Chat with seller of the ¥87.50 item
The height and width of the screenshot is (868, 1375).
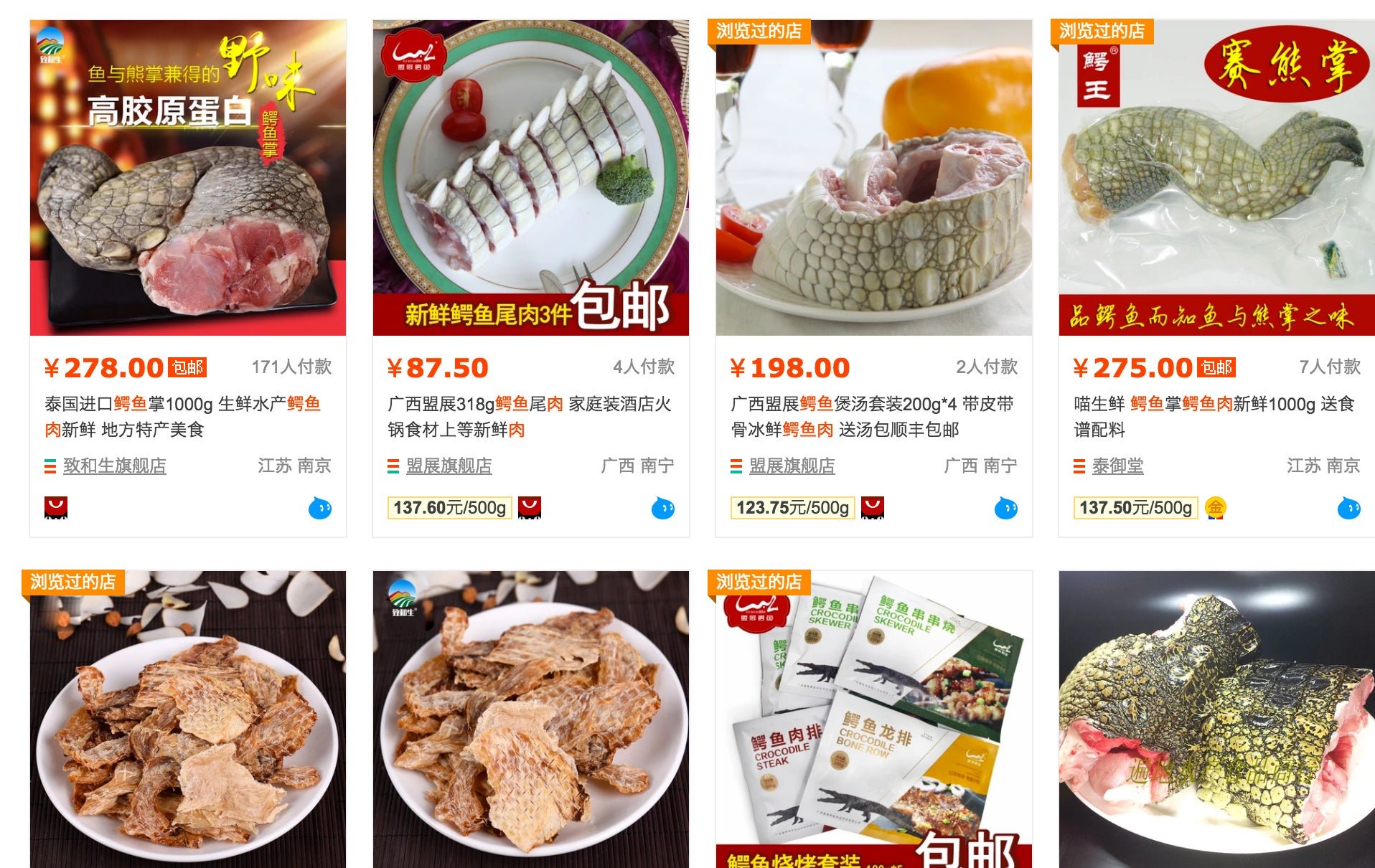[662, 508]
